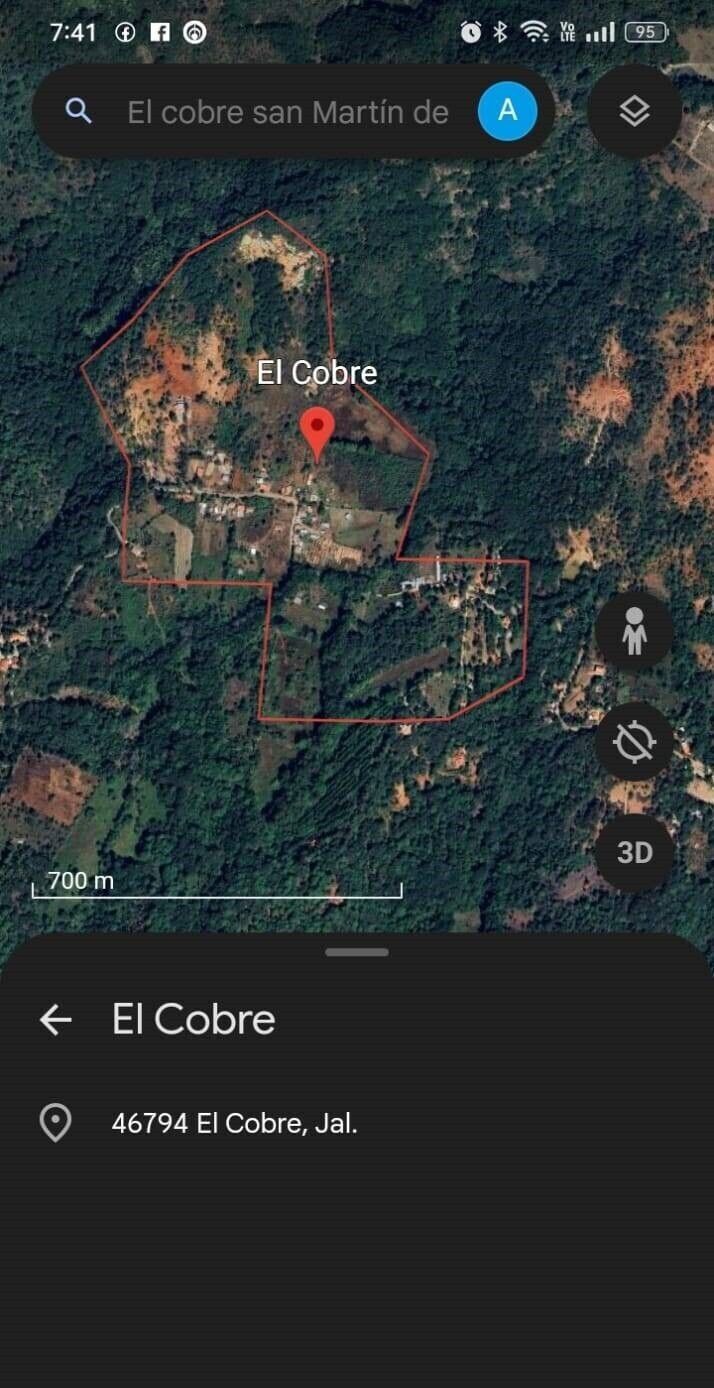This screenshot has height=1388, width=714.
Task: Tap the search field showing El cobre san Martín
Action: [x=288, y=112]
